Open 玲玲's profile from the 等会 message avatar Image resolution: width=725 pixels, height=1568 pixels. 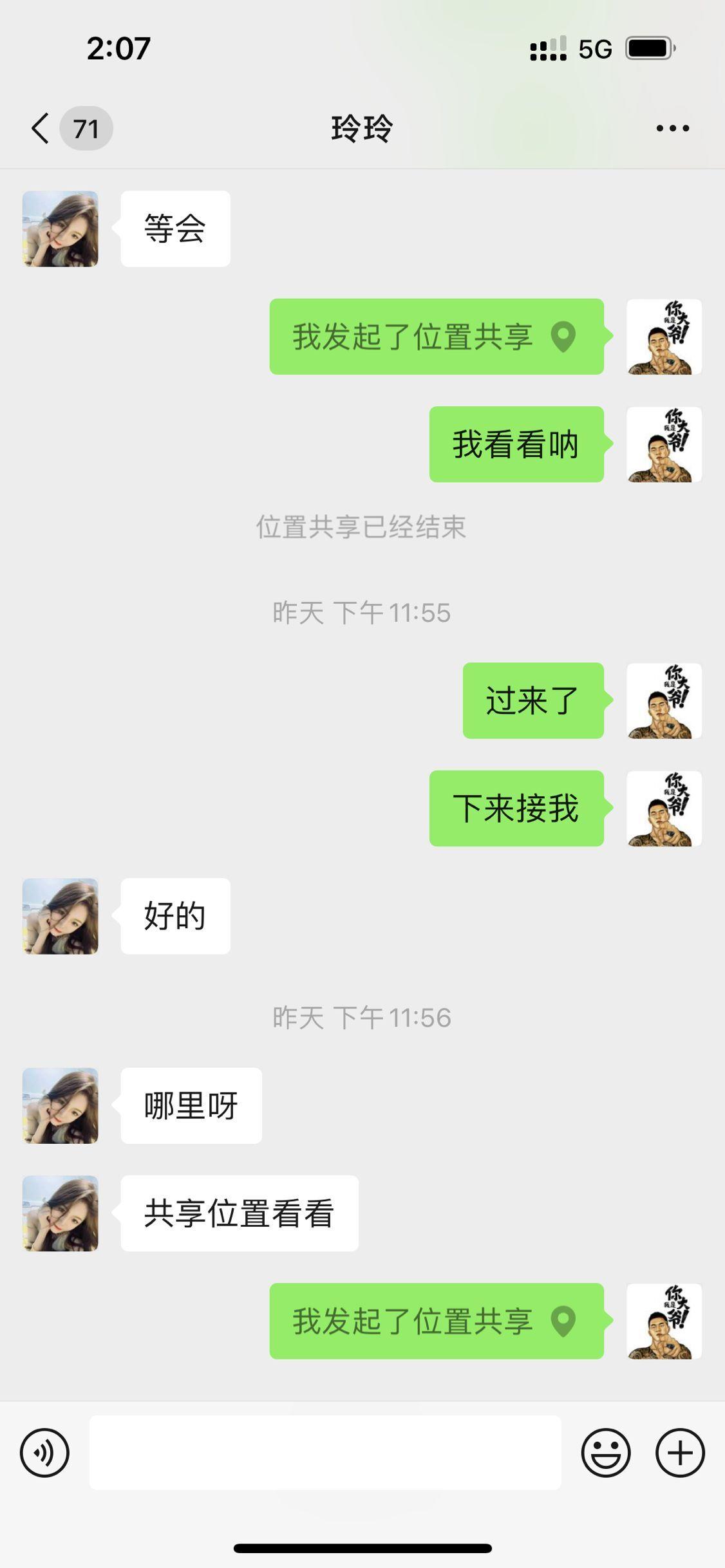(61, 229)
